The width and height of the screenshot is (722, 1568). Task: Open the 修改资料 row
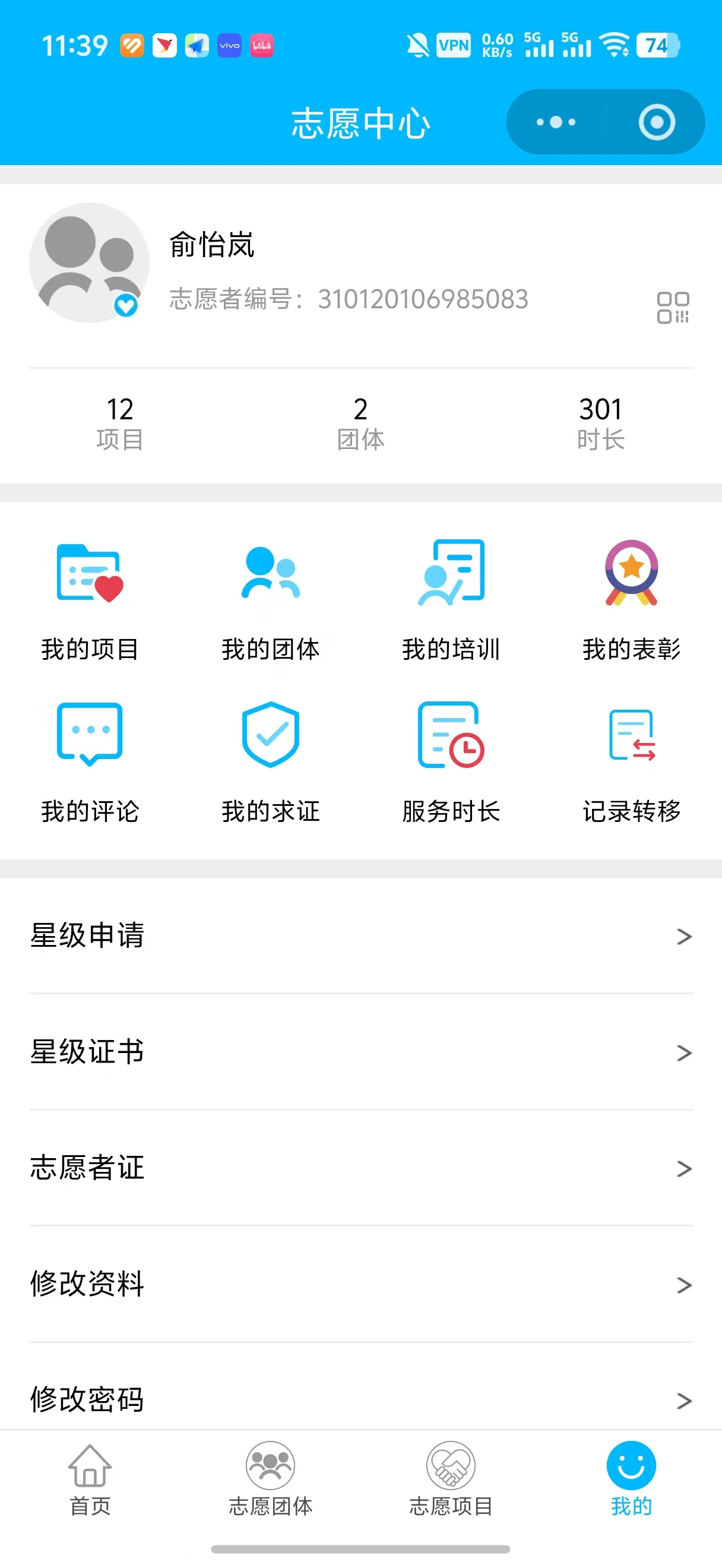pyautogui.click(x=360, y=1284)
